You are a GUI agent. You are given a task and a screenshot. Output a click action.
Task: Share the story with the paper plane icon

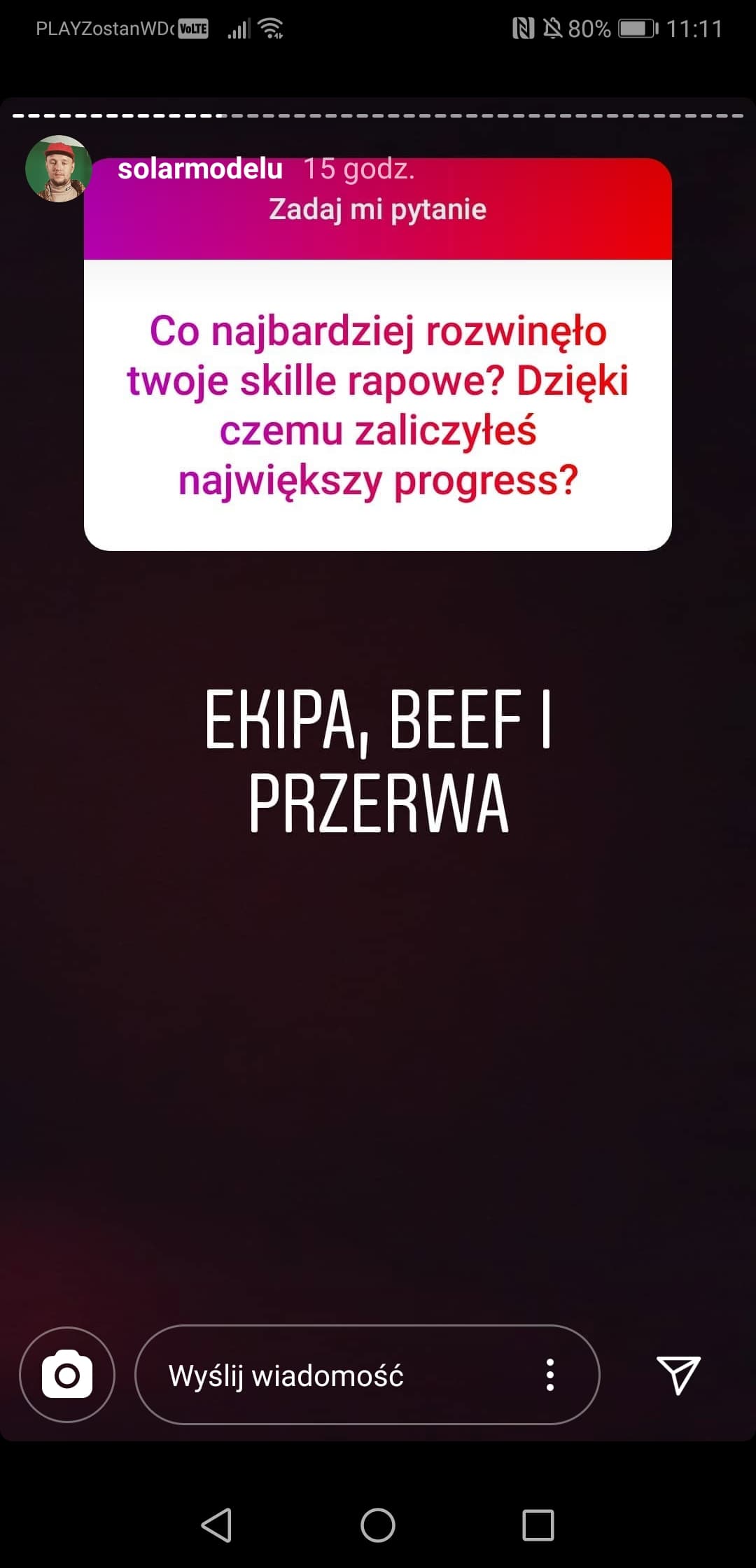click(x=678, y=1375)
